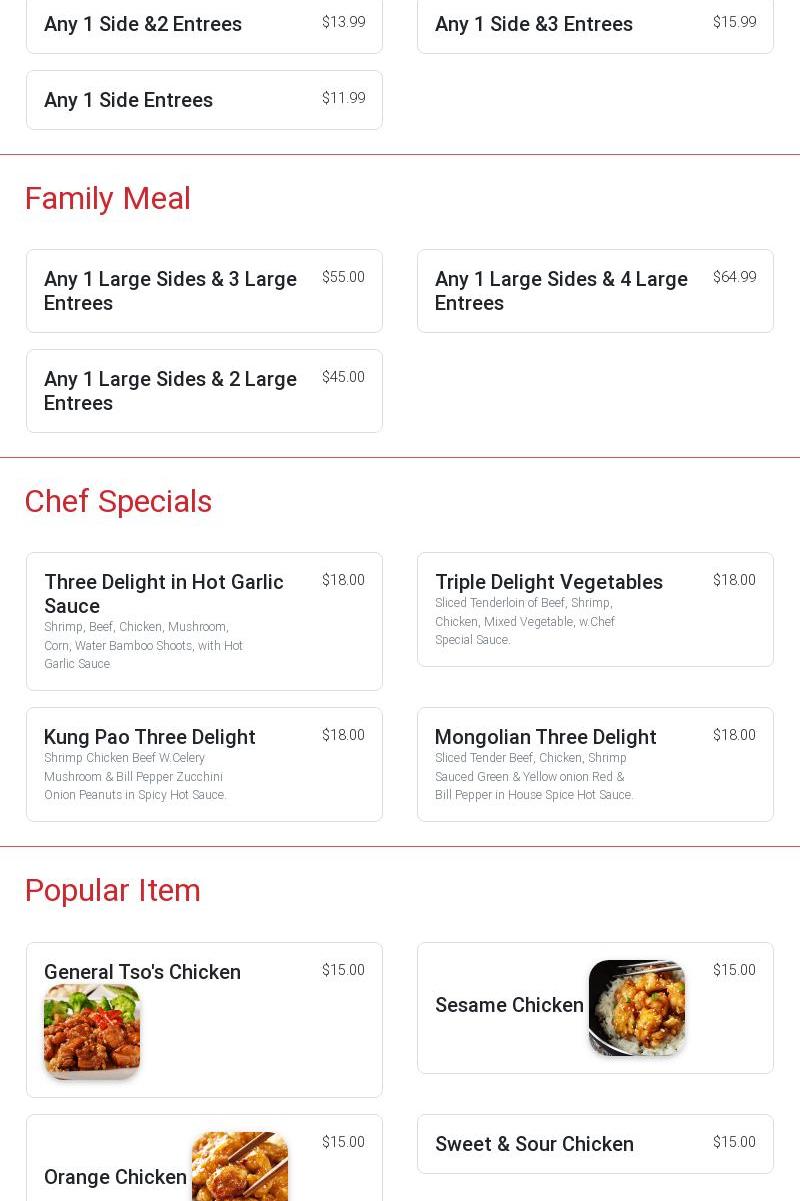Open Mongolian Three Delight item
The width and height of the screenshot is (800, 1201).
[595, 764]
